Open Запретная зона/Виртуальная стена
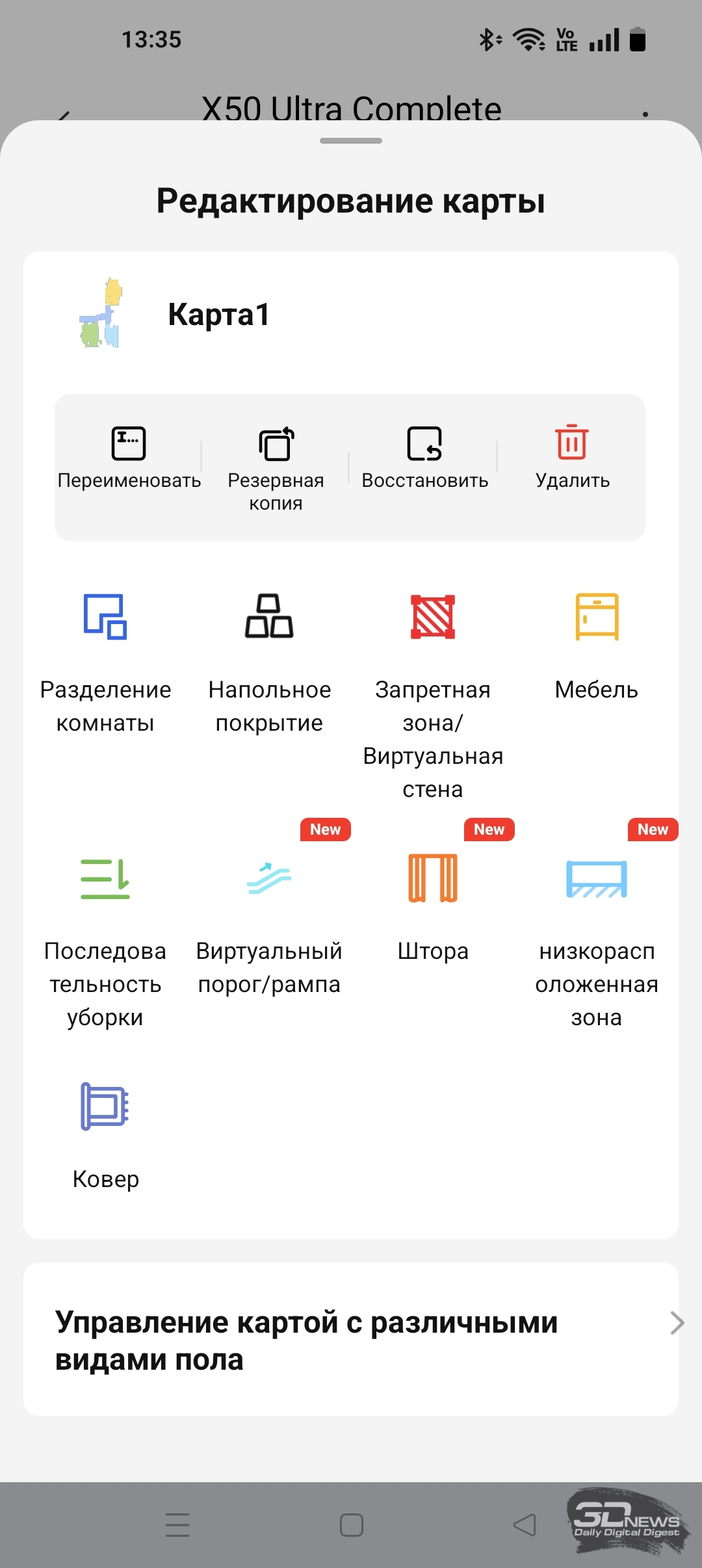The height and width of the screenshot is (1568, 702). click(433, 696)
